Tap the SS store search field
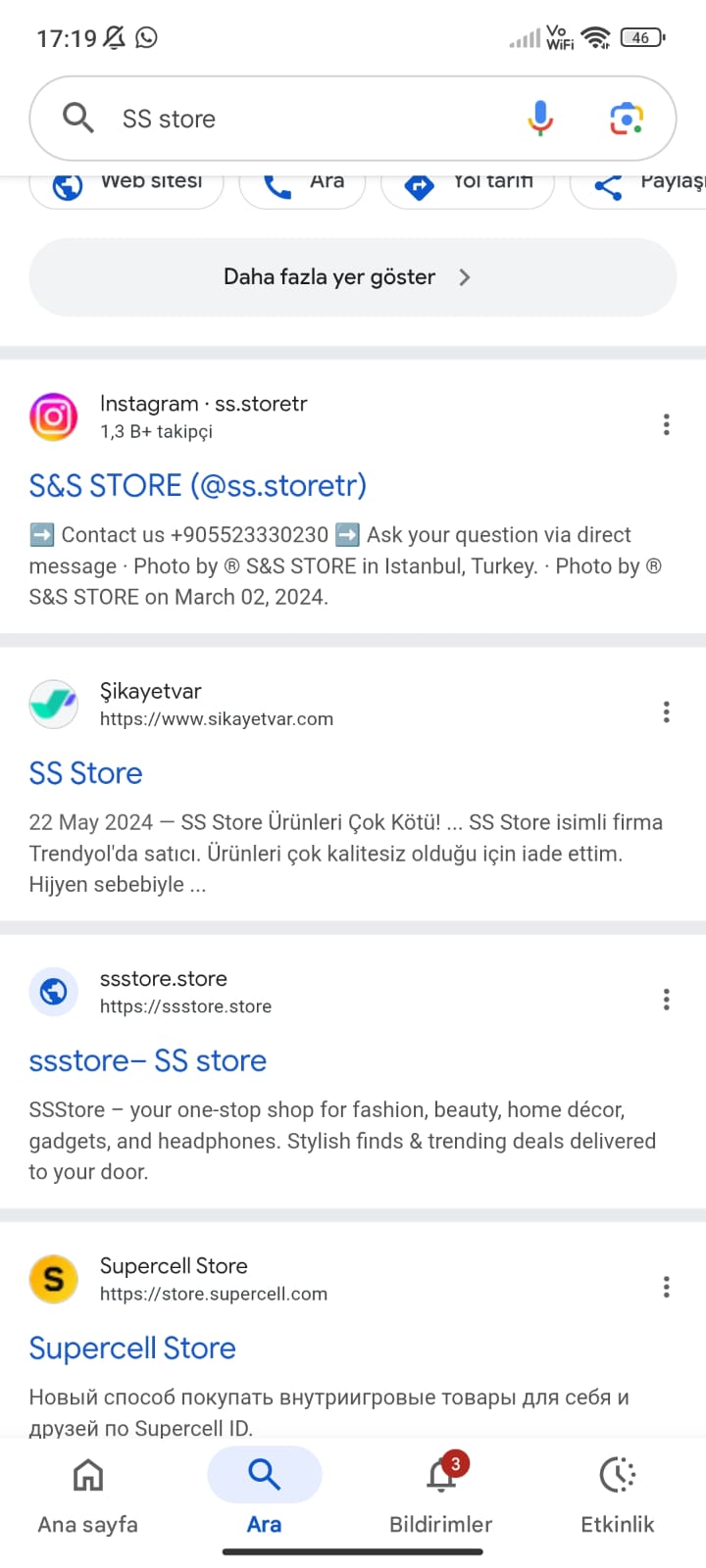The width and height of the screenshot is (706, 1568). [294, 119]
